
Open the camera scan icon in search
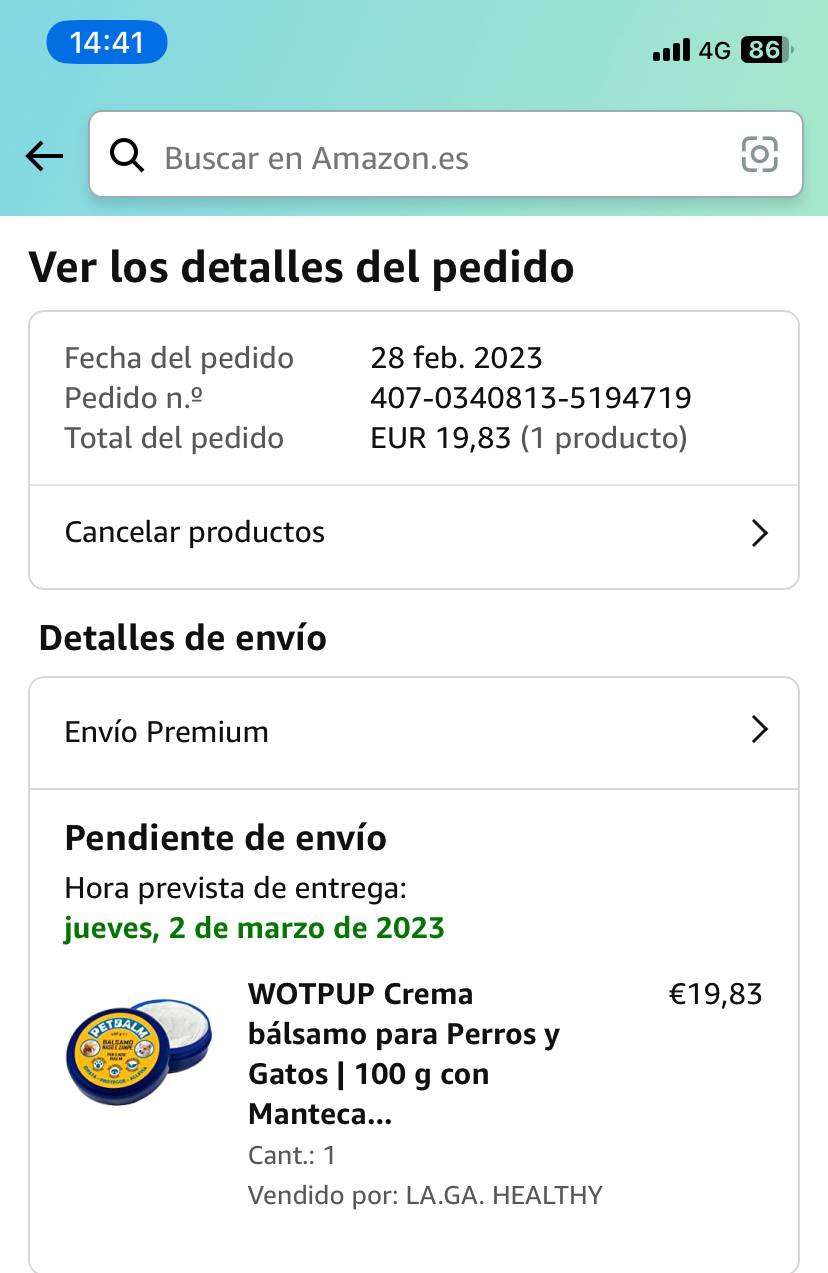tap(759, 155)
